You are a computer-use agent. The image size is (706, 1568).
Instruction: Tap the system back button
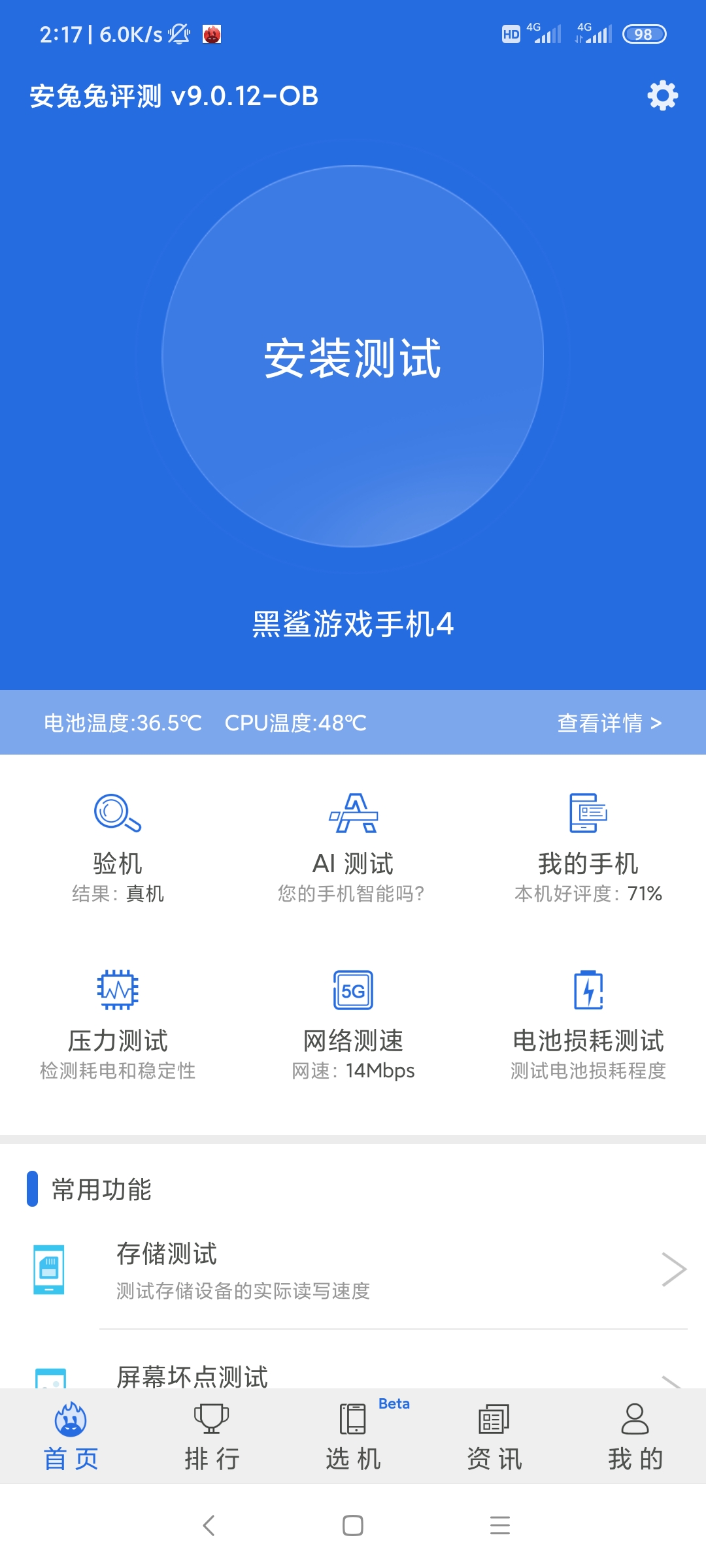(209, 1526)
